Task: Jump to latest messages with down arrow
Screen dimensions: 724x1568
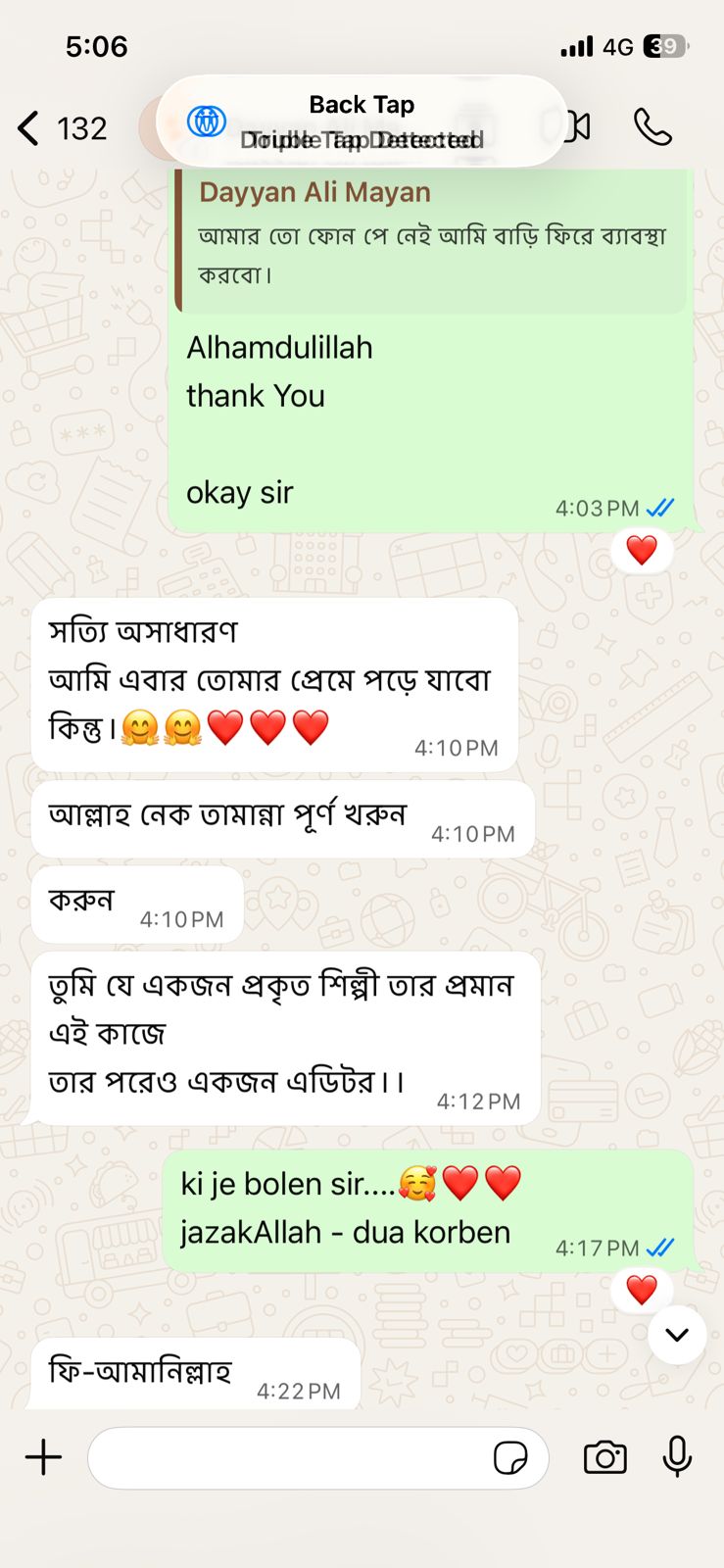Action: pos(677,1335)
